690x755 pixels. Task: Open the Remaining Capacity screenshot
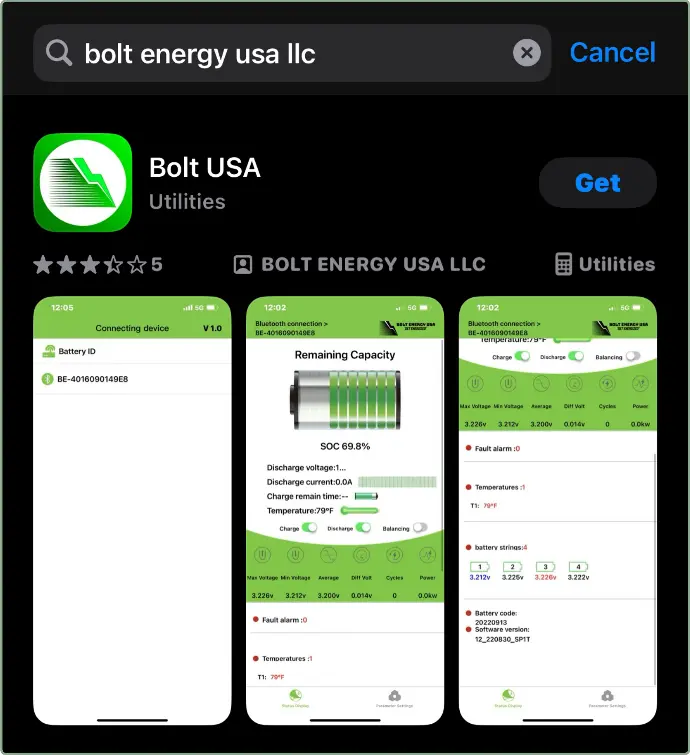point(345,510)
